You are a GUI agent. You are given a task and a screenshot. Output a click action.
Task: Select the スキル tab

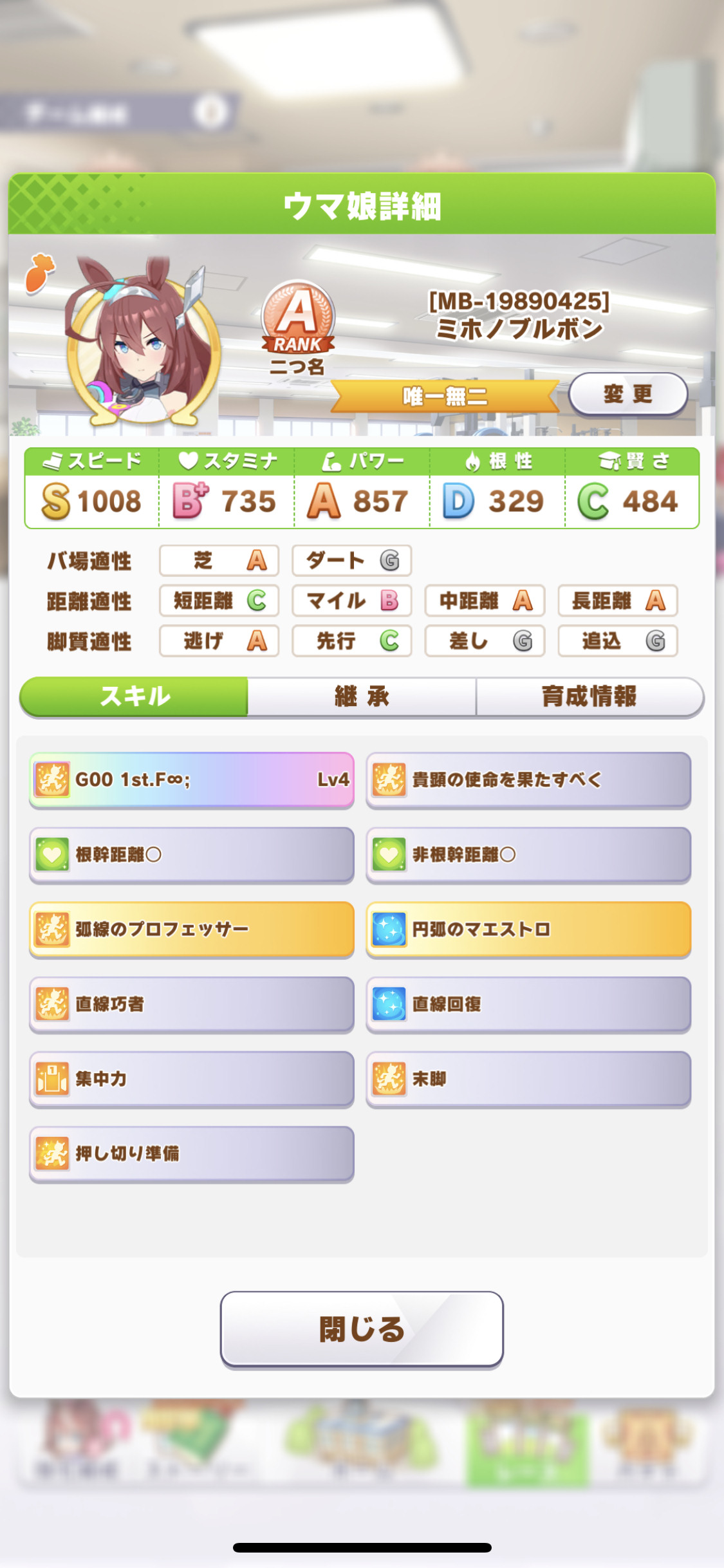pyautogui.click(x=134, y=696)
